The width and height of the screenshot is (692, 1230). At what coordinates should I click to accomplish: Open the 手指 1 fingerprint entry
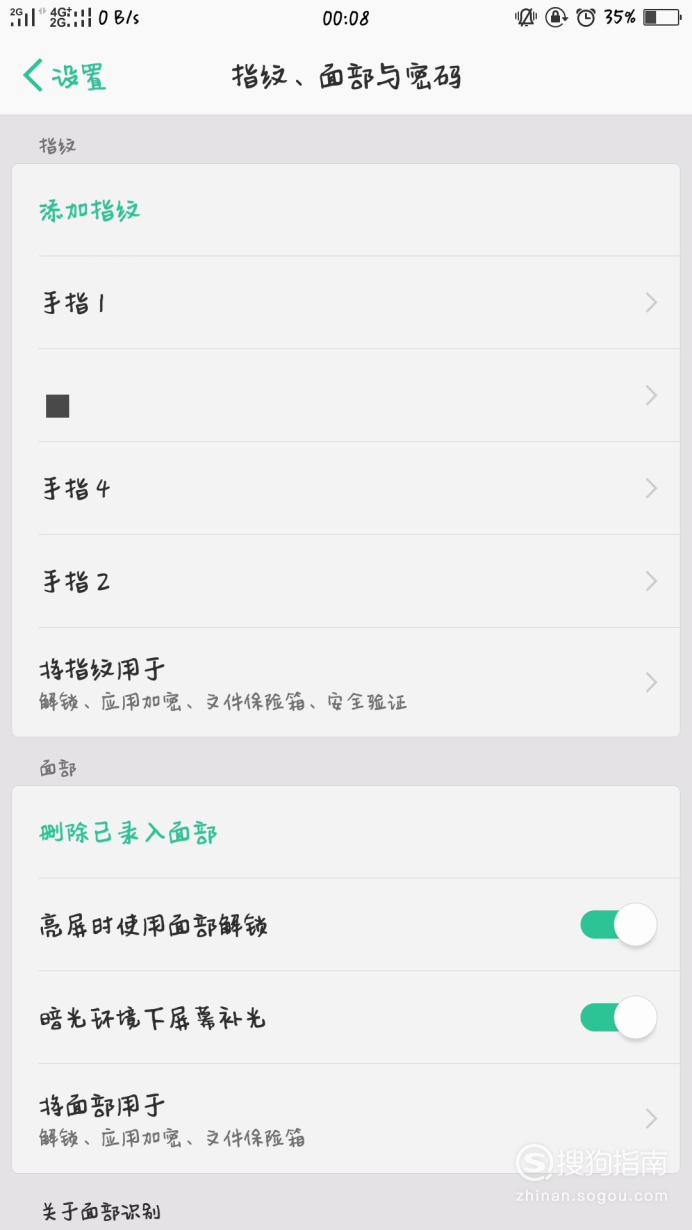(346, 303)
